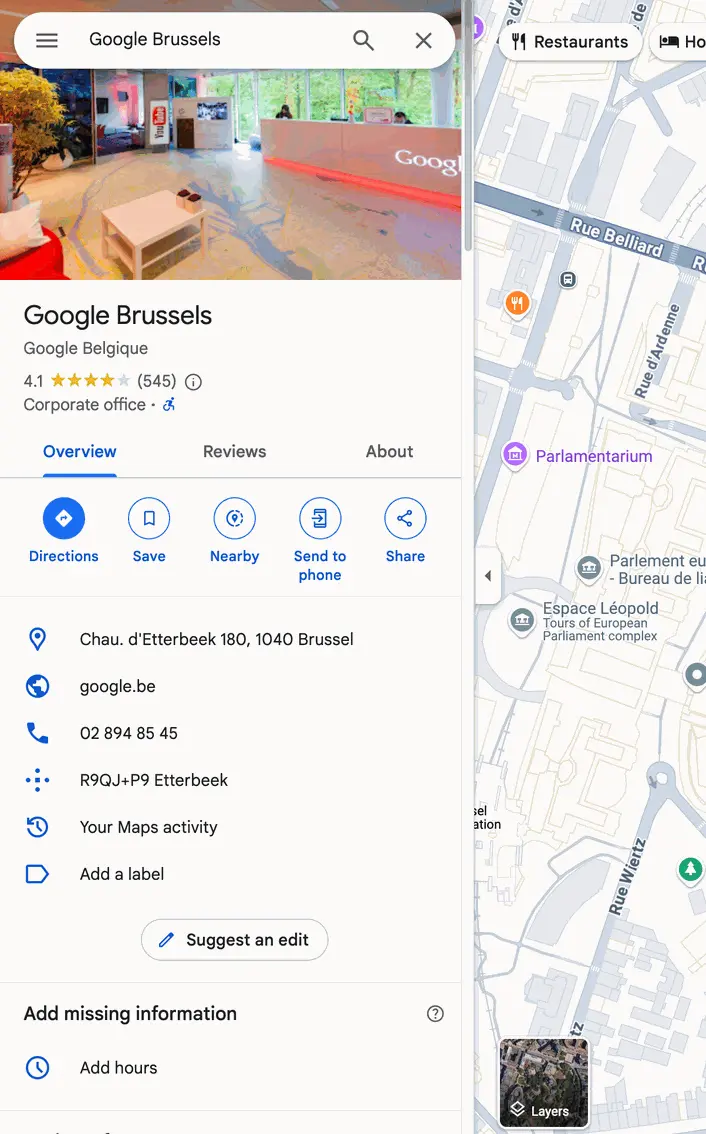Switch to the About tab
The width and height of the screenshot is (706, 1134).
389,452
